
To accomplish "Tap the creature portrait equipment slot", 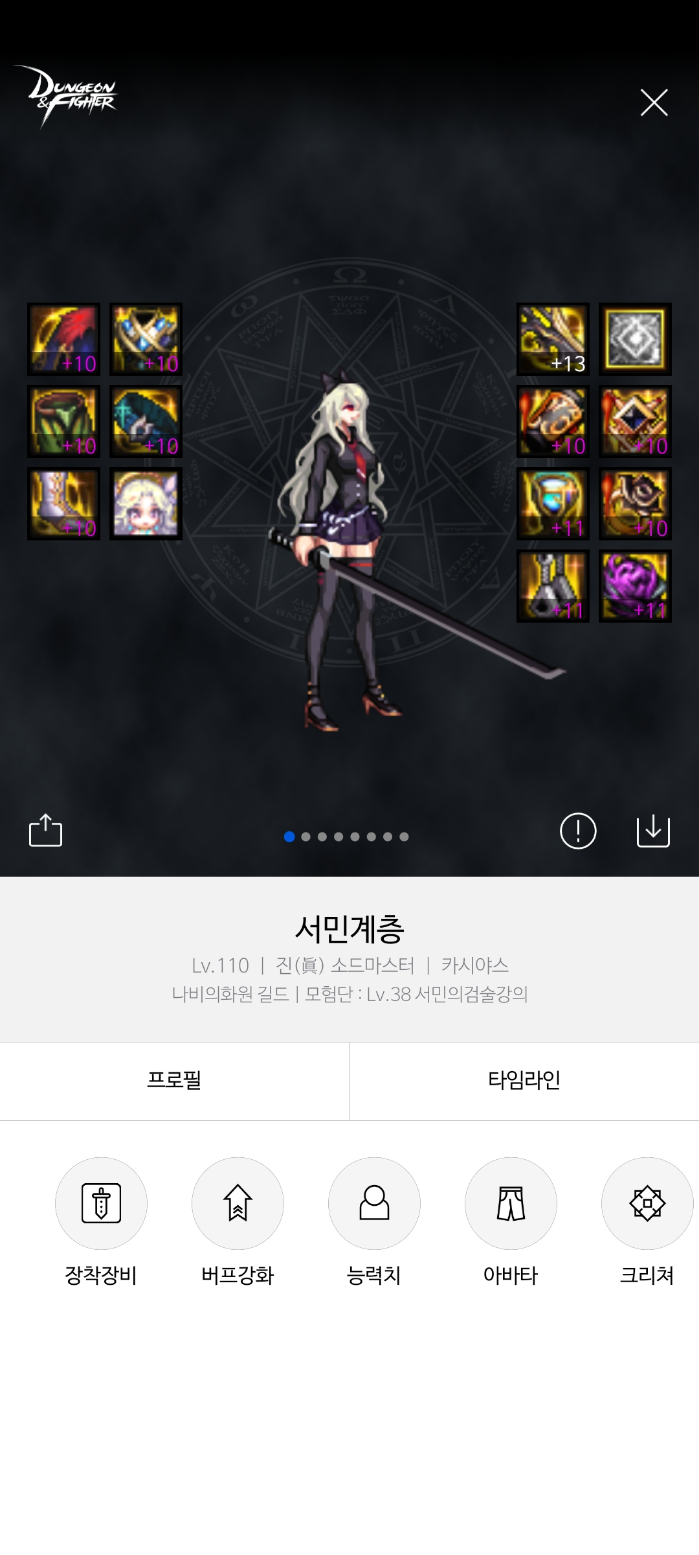I will click(146, 504).
